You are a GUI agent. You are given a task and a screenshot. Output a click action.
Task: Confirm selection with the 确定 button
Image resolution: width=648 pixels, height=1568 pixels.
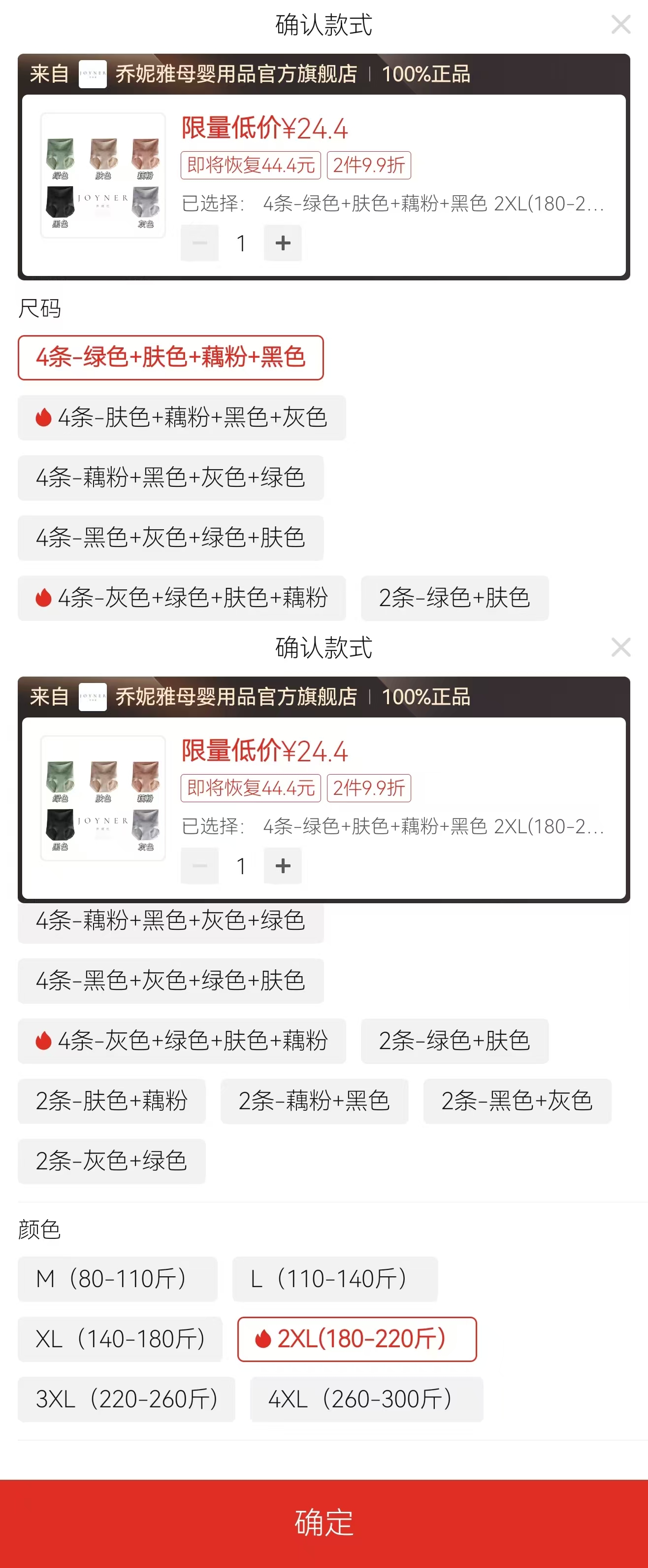click(324, 1522)
